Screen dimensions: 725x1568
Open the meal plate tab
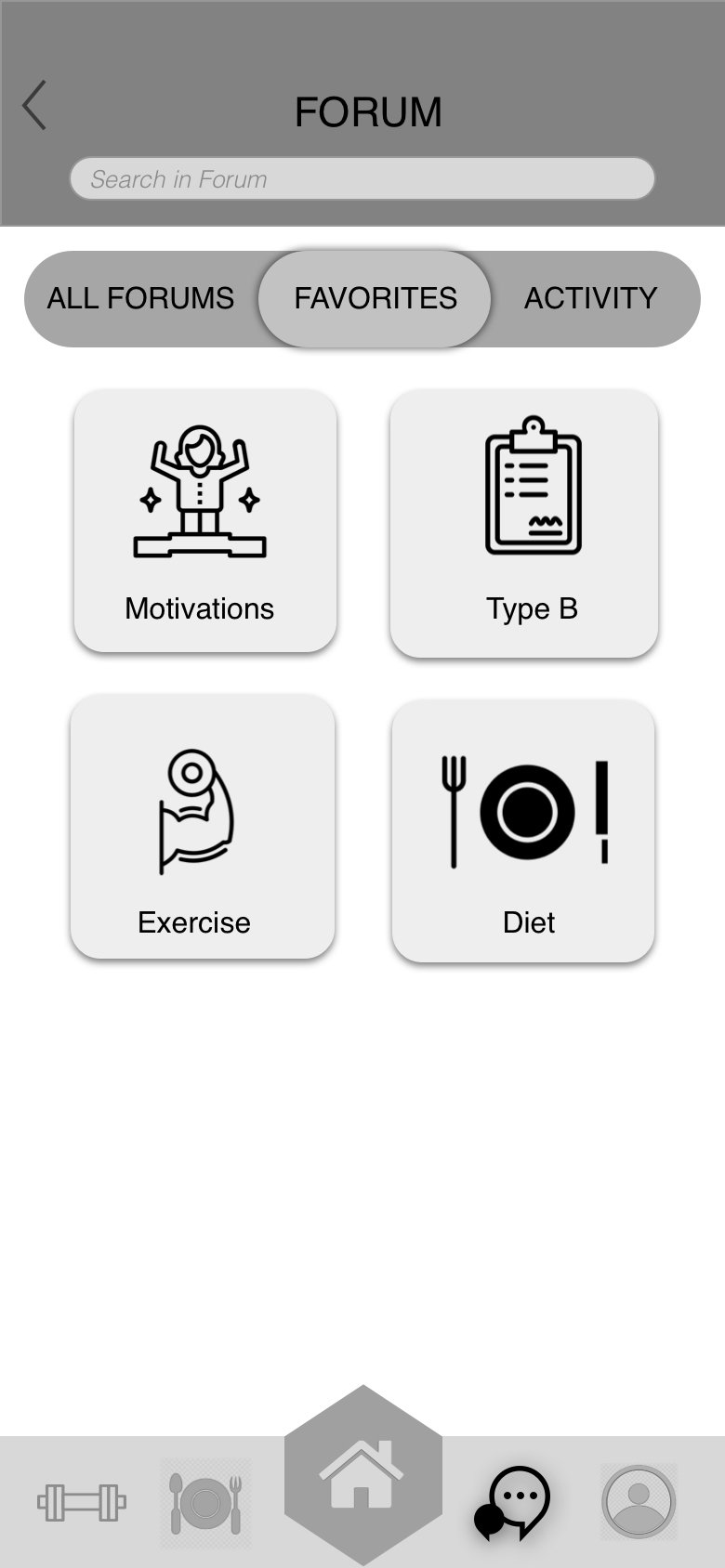click(205, 1503)
